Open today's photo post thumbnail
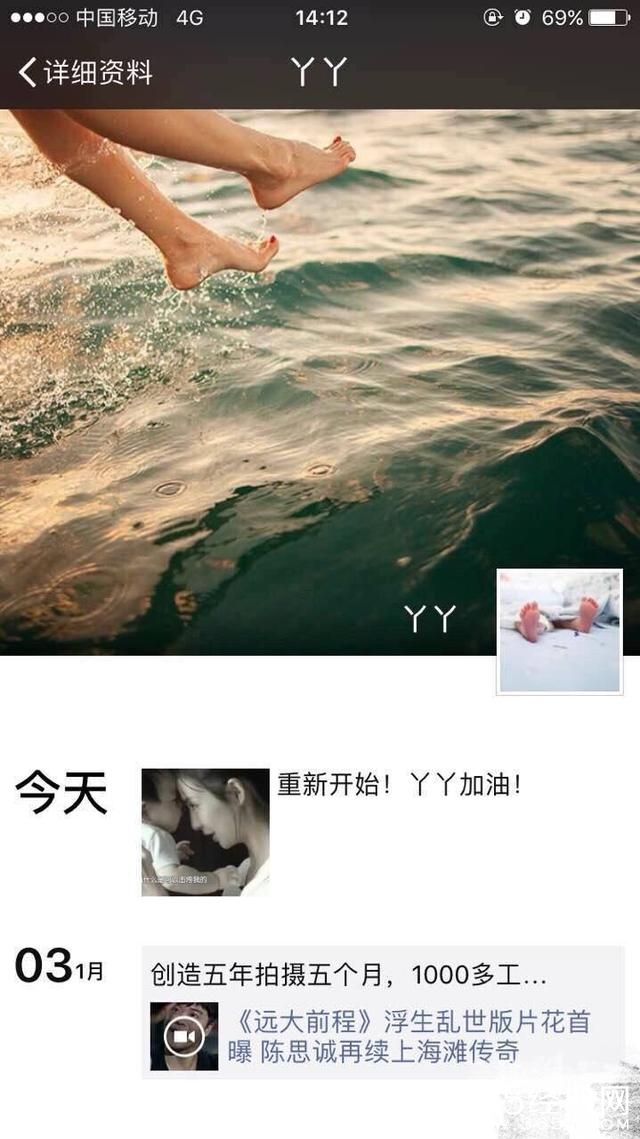The height and width of the screenshot is (1139, 640). 205,831
